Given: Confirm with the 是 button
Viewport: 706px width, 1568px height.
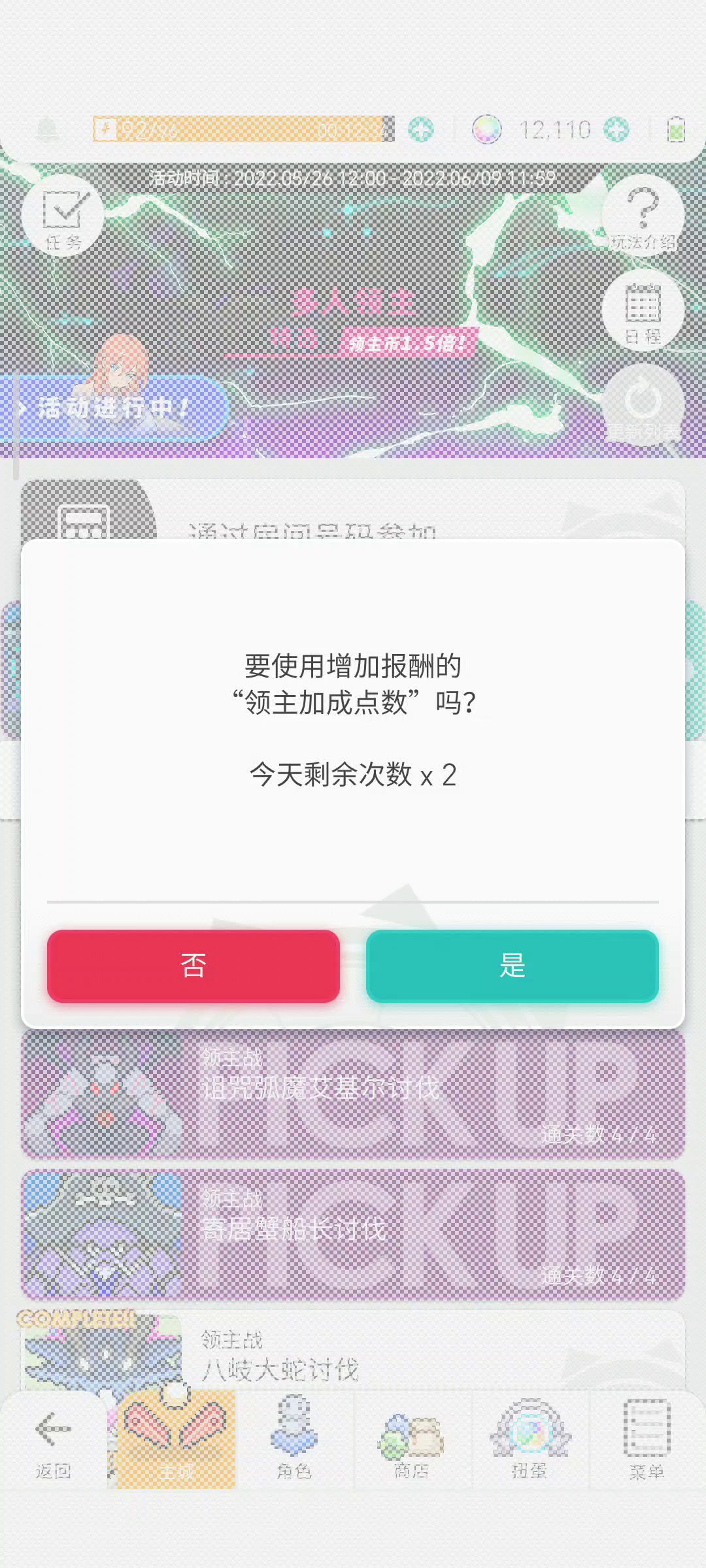Looking at the screenshot, I should pos(512,966).
